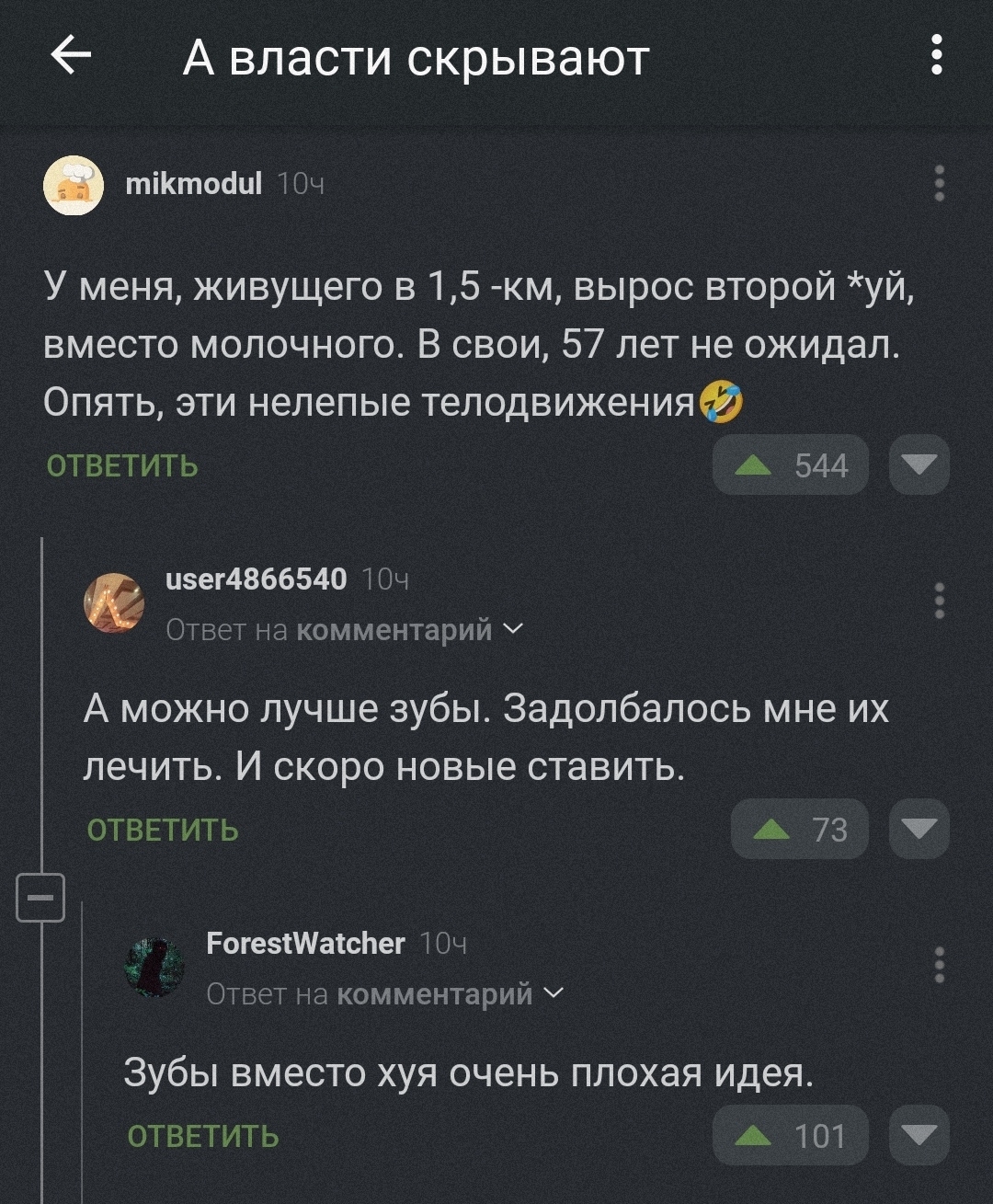
Task: Upvote mikmodul's comment with 544 votes
Action: pos(790,465)
